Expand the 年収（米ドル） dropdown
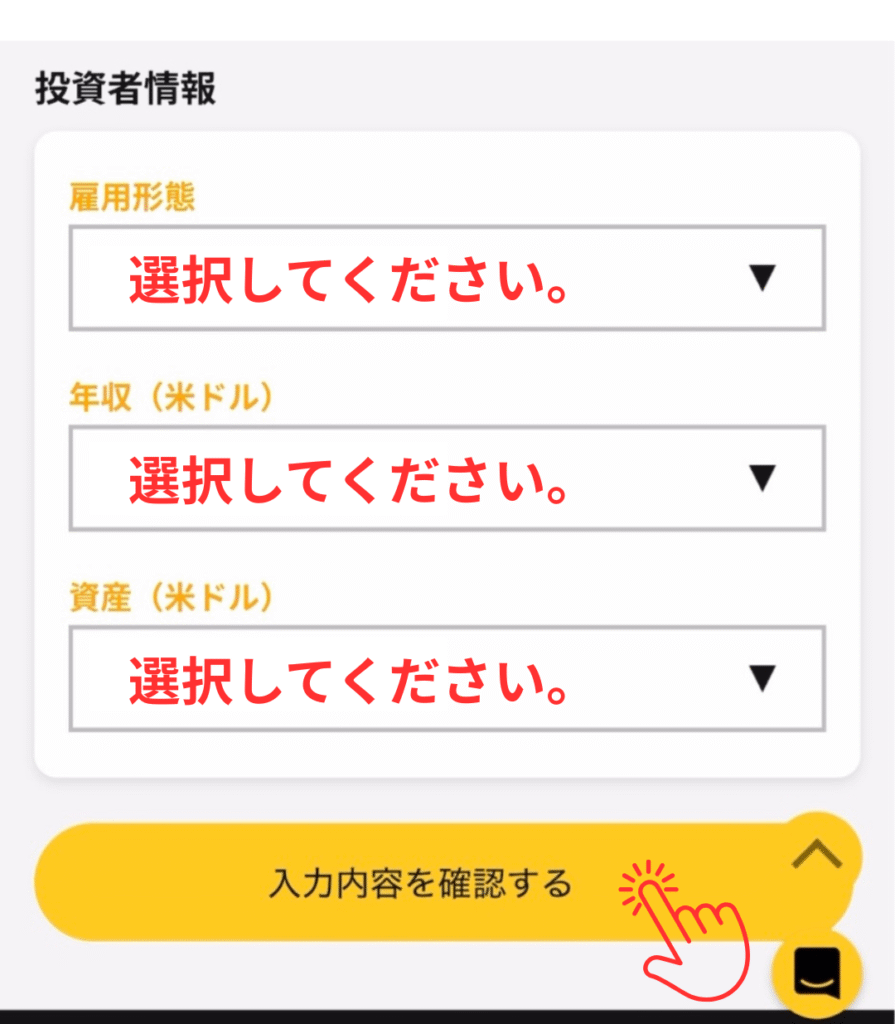The width and height of the screenshot is (895, 1024). tap(446, 478)
